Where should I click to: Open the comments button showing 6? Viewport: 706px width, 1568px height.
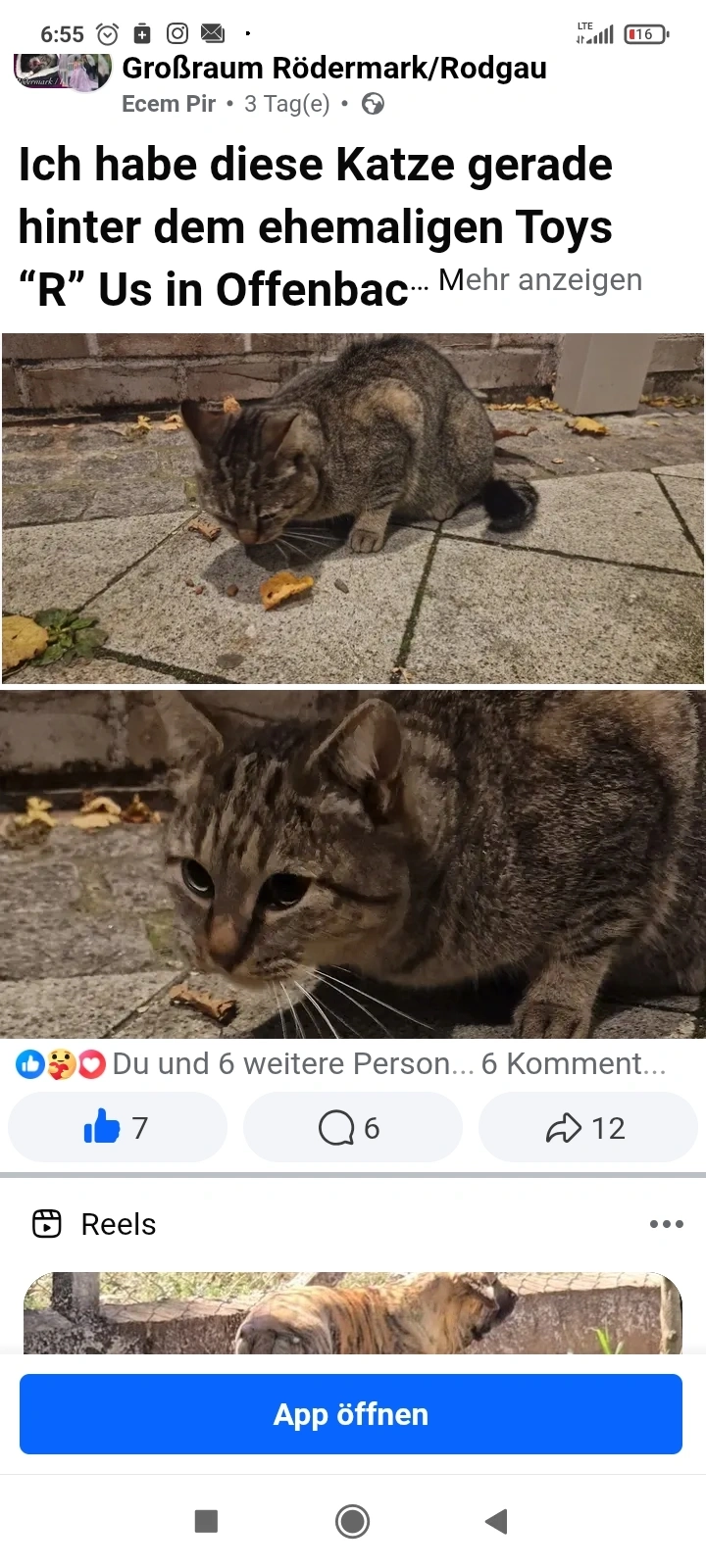(x=352, y=1128)
